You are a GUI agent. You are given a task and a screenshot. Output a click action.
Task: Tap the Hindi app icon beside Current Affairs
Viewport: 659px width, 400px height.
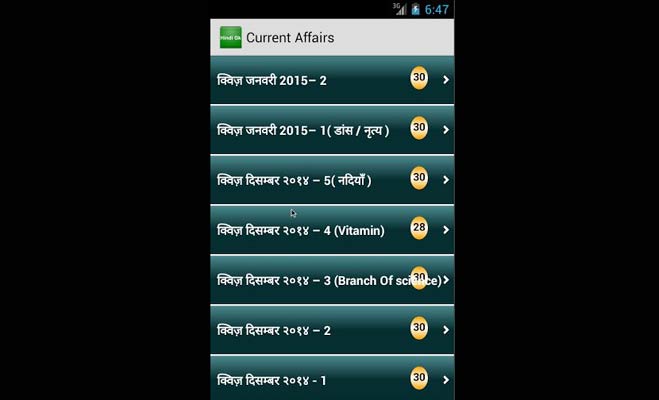pos(231,38)
